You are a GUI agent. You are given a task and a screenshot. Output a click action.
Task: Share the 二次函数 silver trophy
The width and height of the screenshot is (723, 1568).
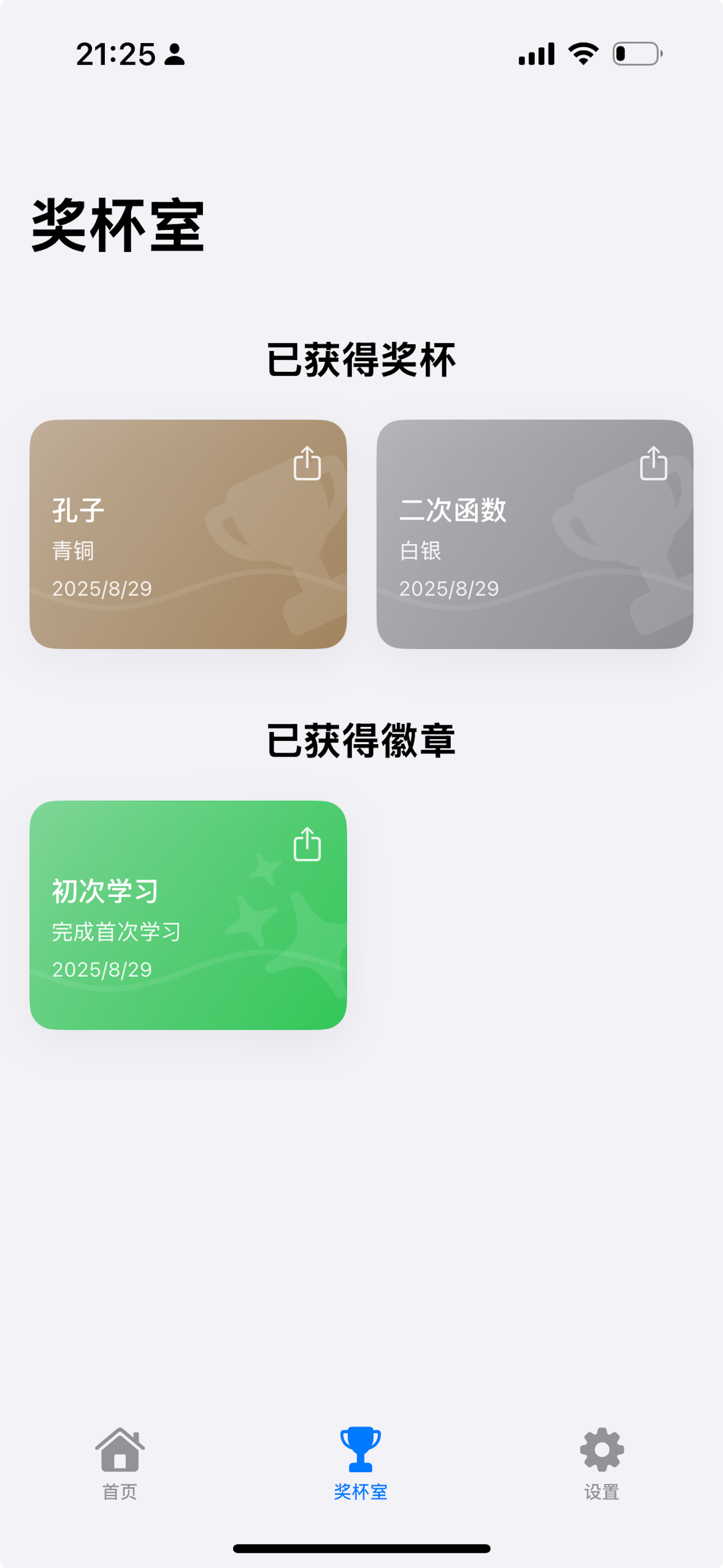pyautogui.click(x=654, y=464)
